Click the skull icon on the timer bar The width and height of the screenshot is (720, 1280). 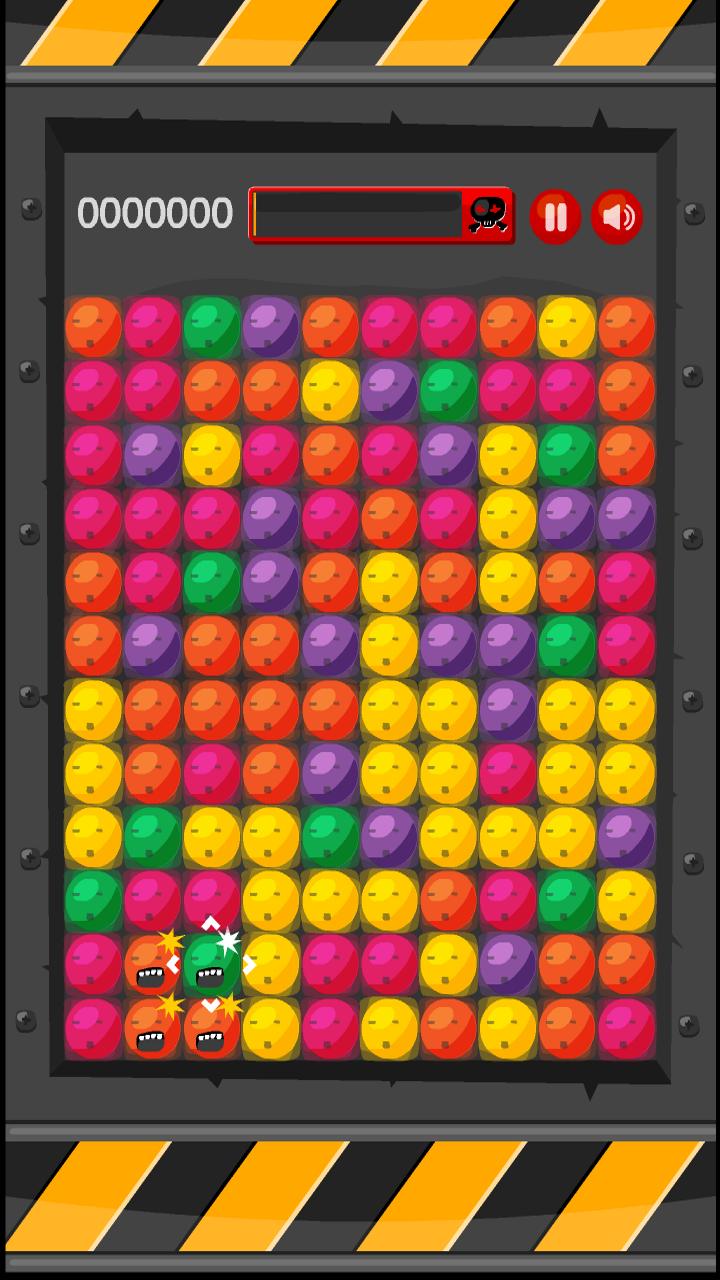click(487, 211)
